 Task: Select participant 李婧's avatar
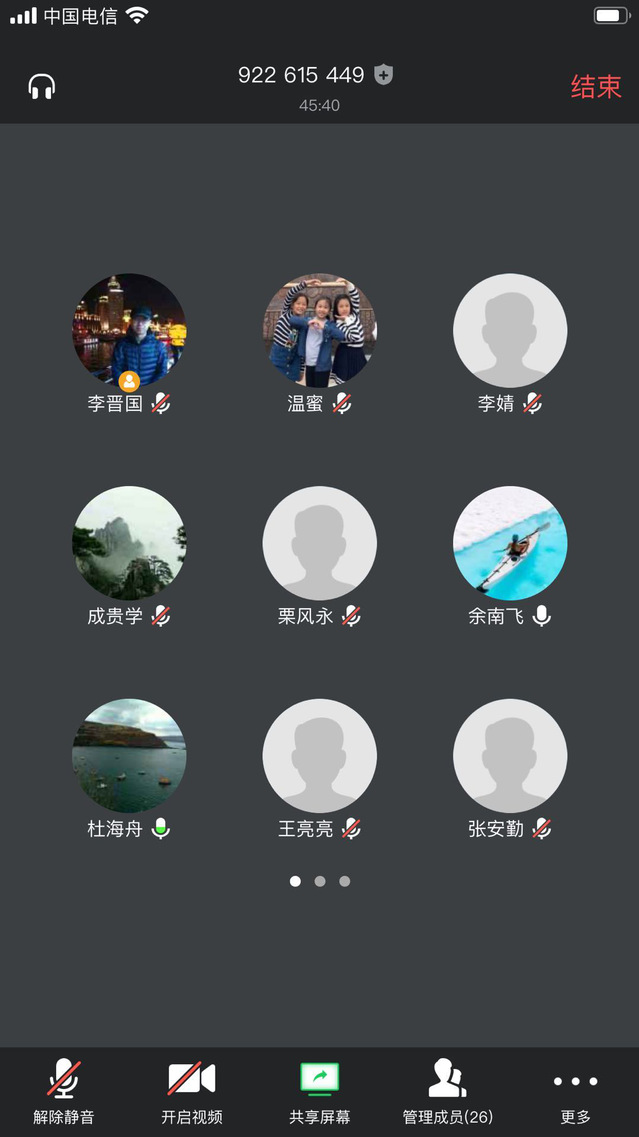point(510,330)
